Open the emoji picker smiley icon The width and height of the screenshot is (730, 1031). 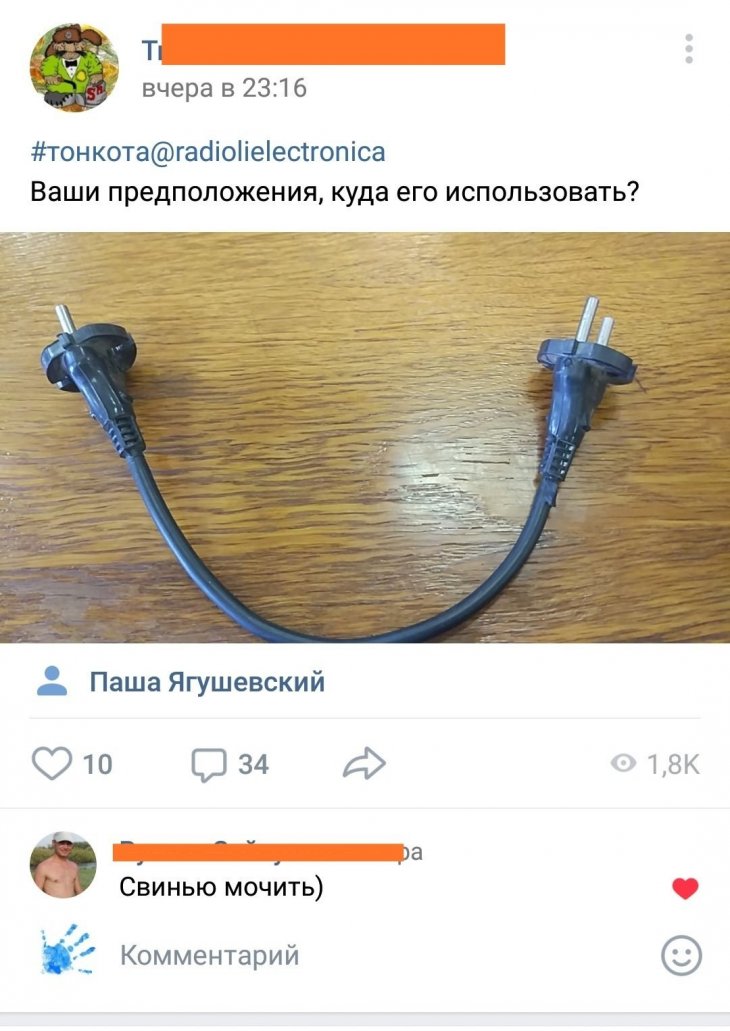point(682,955)
